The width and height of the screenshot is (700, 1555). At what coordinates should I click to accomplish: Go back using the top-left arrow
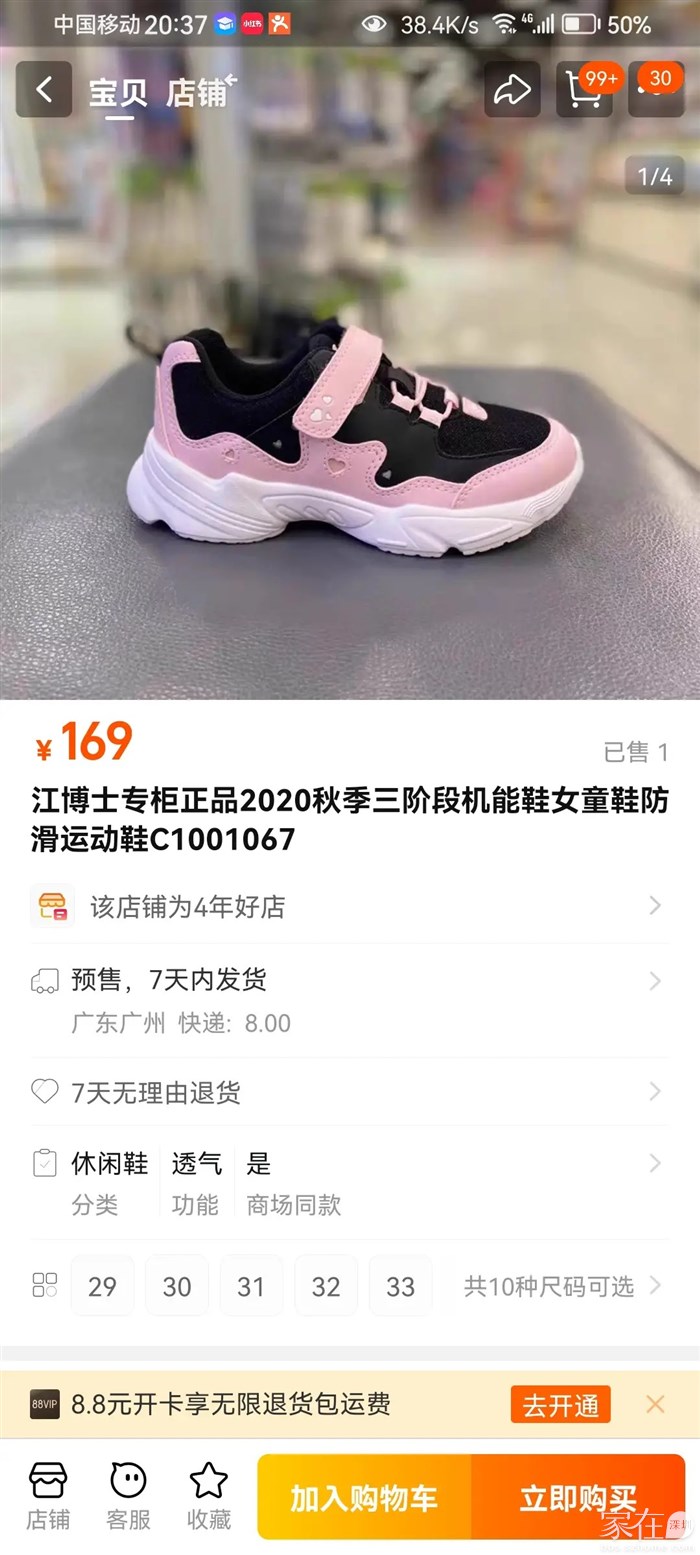click(44, 90)
